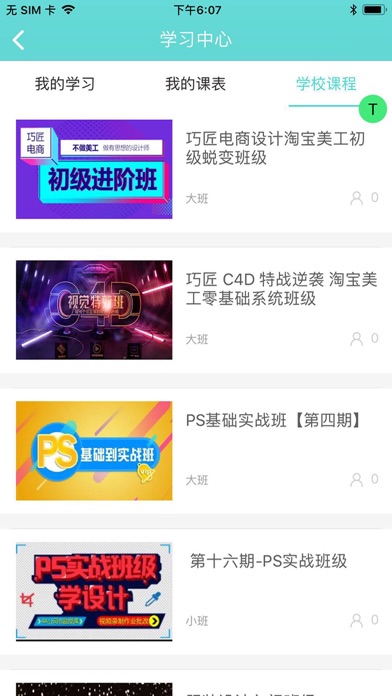Switch to the 我的课表 tab

pos(195,84)
